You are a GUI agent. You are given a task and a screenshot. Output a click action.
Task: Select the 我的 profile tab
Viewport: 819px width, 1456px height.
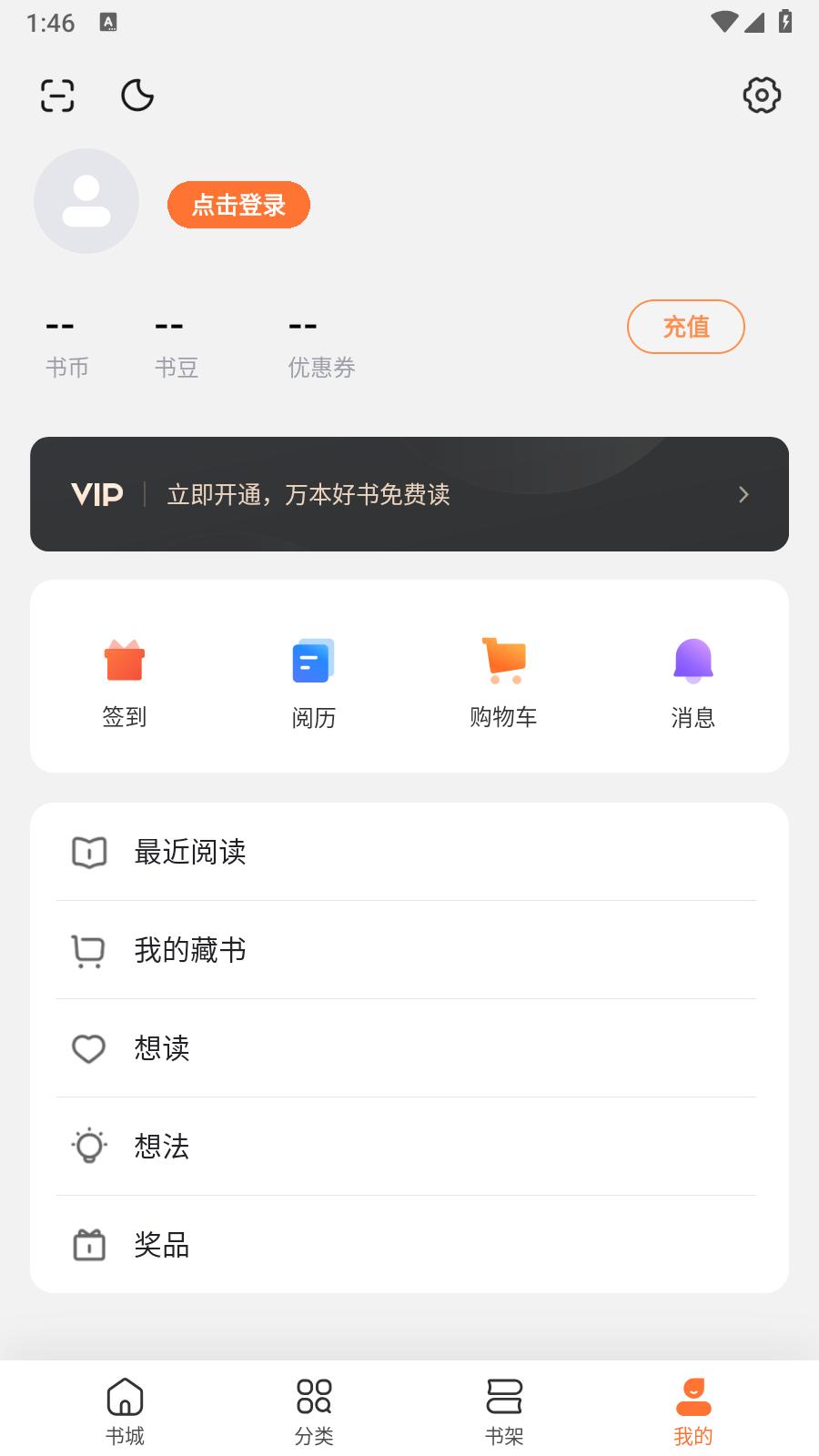(693, 1411)
